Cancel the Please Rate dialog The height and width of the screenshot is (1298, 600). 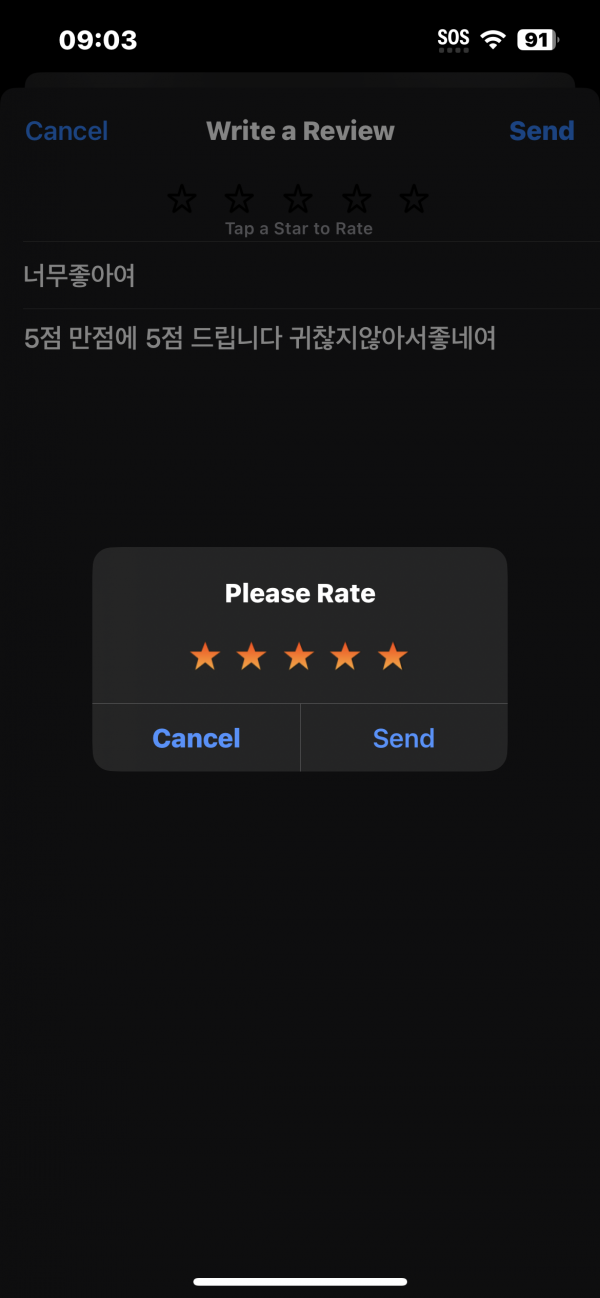tap(196, 738)
